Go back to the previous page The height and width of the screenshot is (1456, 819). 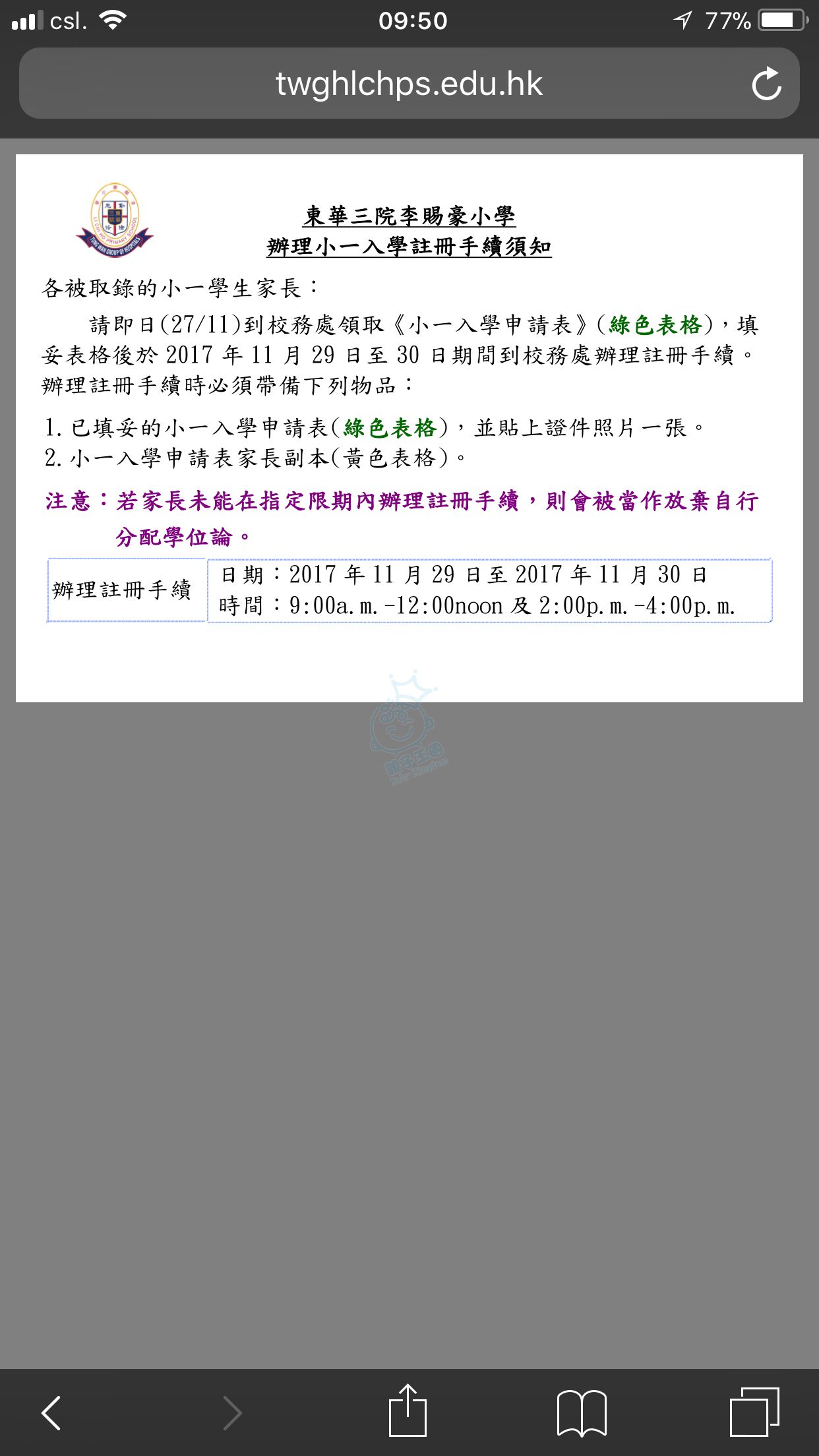pos(51,1412)
